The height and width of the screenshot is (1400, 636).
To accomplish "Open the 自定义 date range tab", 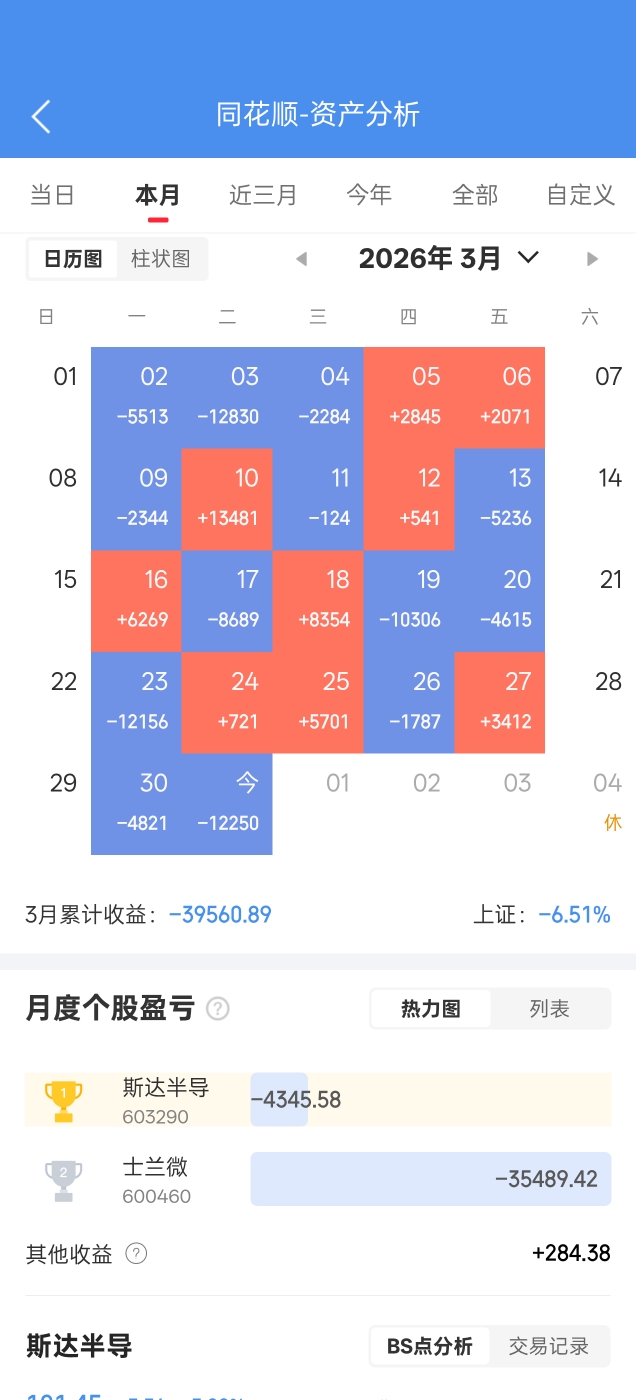I will pos(580,195).
